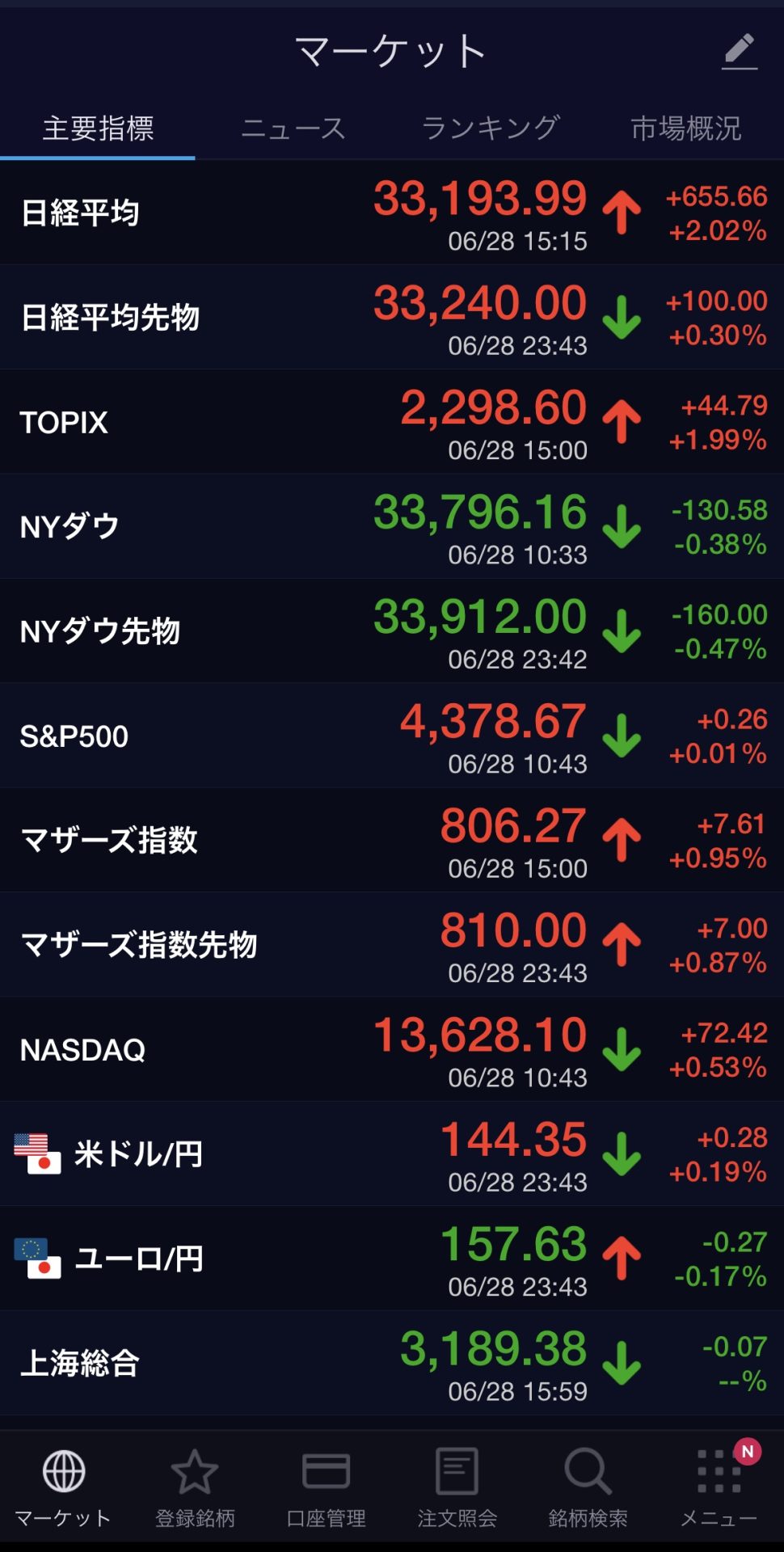784x1552 pixels.
Task: Open the 市場概況 tab
Action: pyautogui.click(x=685, y=129)
